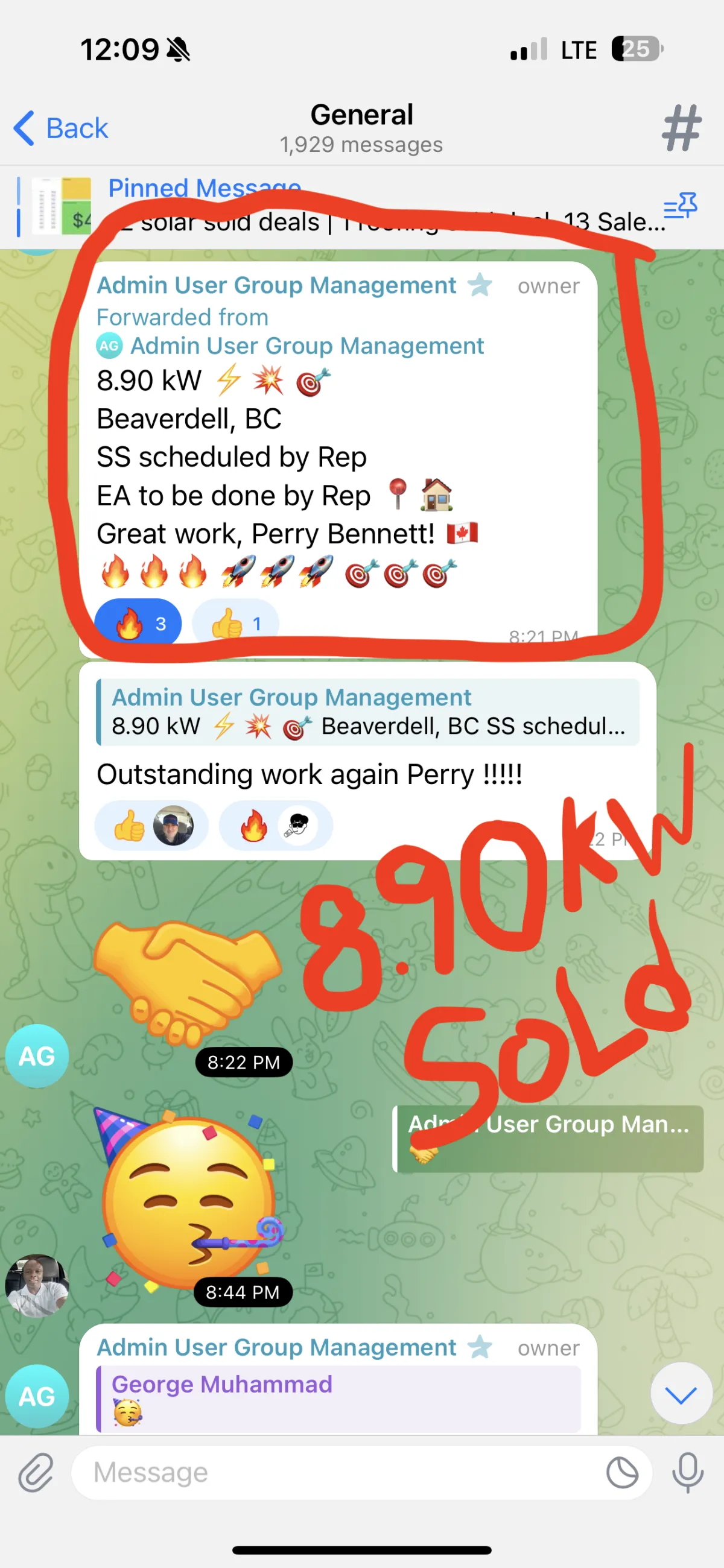Open the topics hash icon
Image resolution: width=724 pixels, height=1568 pixels.
[682, 128]
